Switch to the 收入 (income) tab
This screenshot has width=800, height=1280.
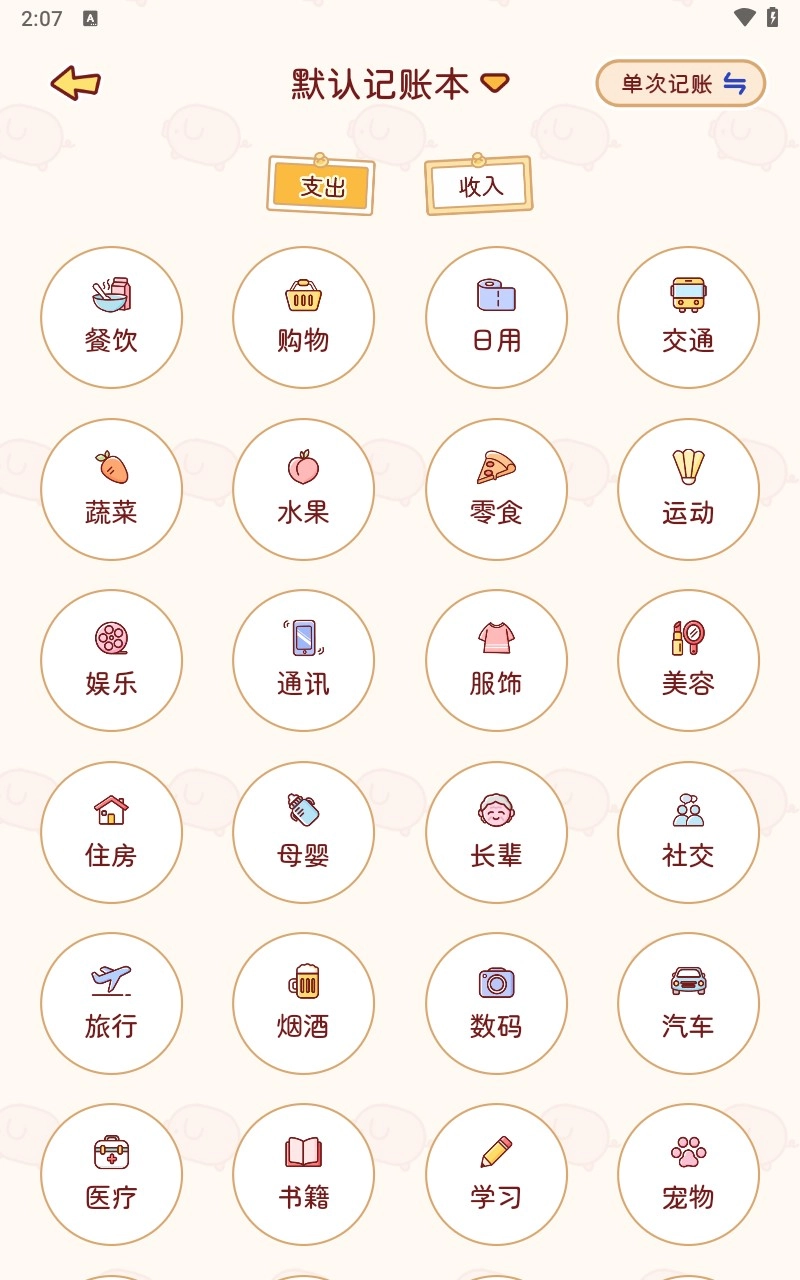(x=477, y=187)
